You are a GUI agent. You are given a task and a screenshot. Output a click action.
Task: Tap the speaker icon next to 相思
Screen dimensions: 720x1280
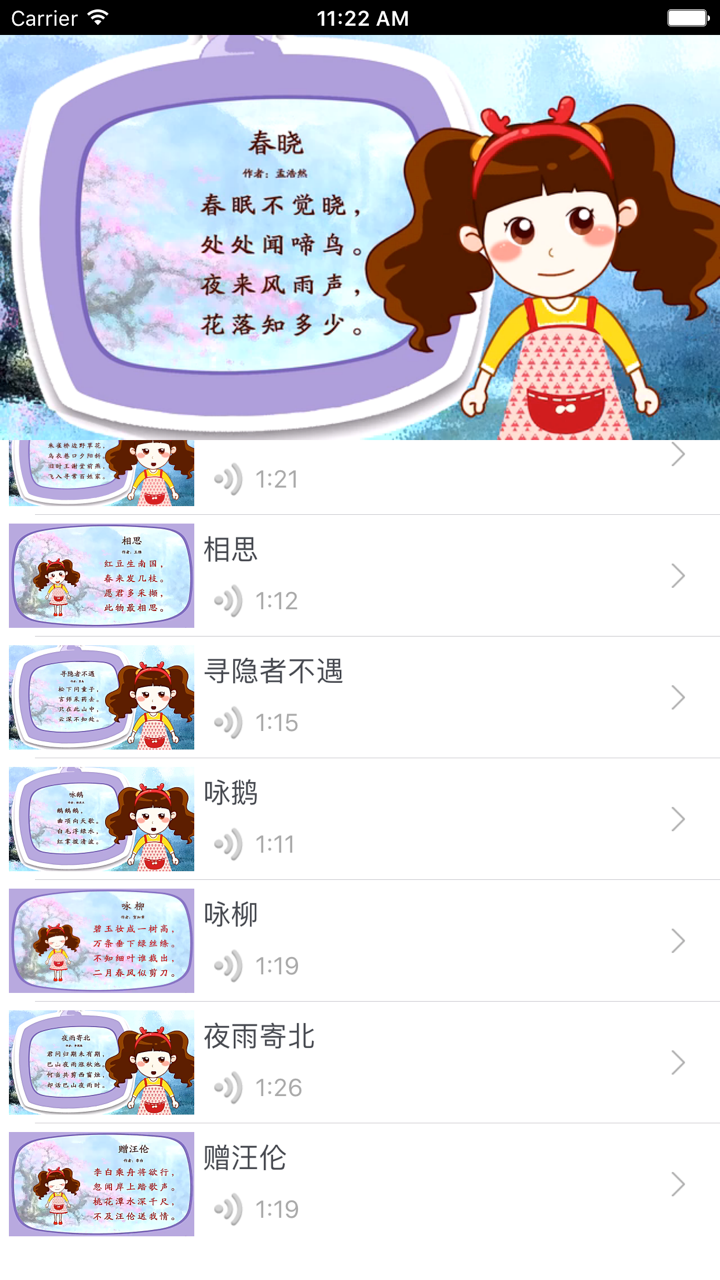pyautogui.click(x=231, y=601)
